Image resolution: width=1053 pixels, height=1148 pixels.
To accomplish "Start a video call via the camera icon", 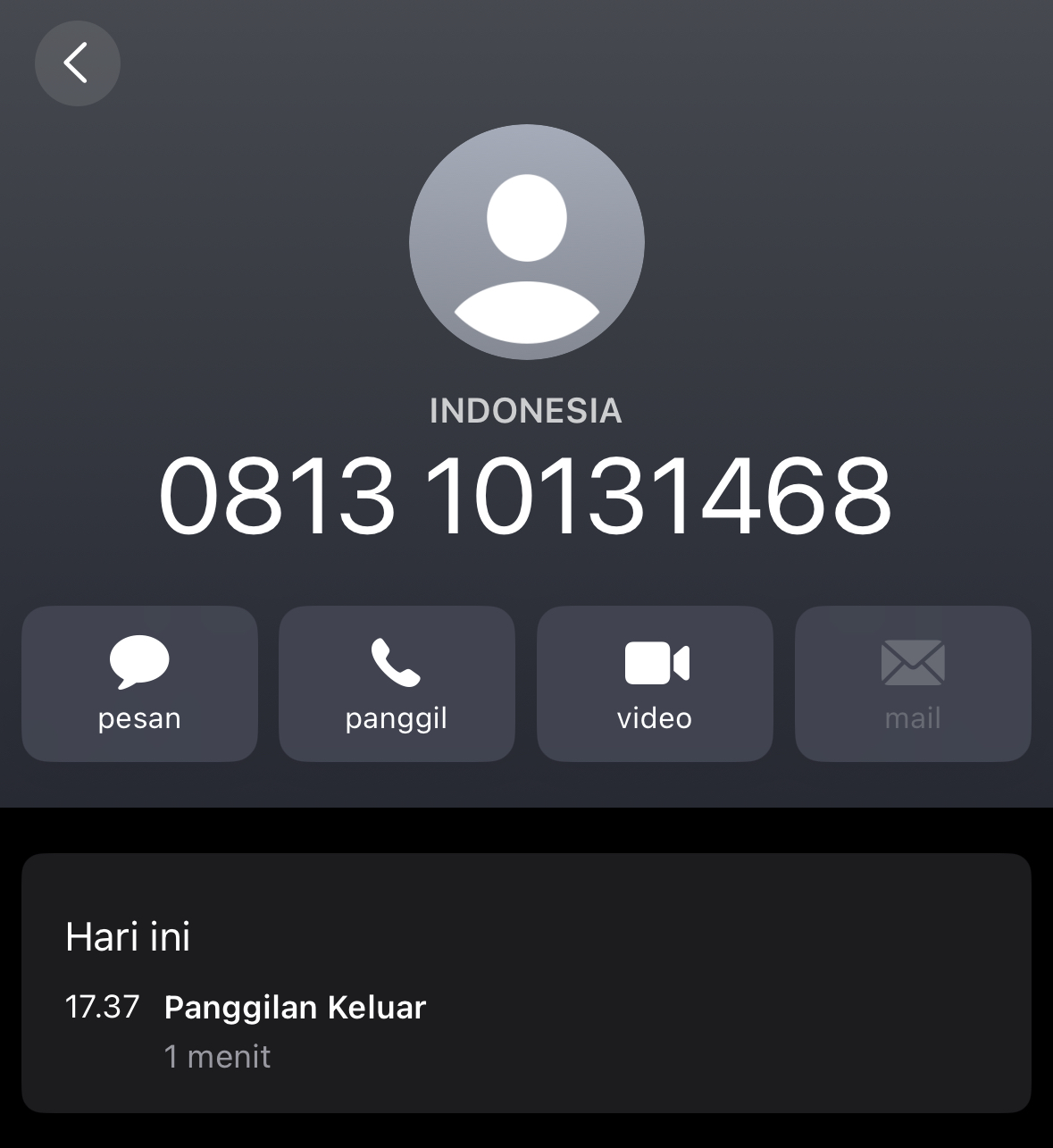I will 655,661.
